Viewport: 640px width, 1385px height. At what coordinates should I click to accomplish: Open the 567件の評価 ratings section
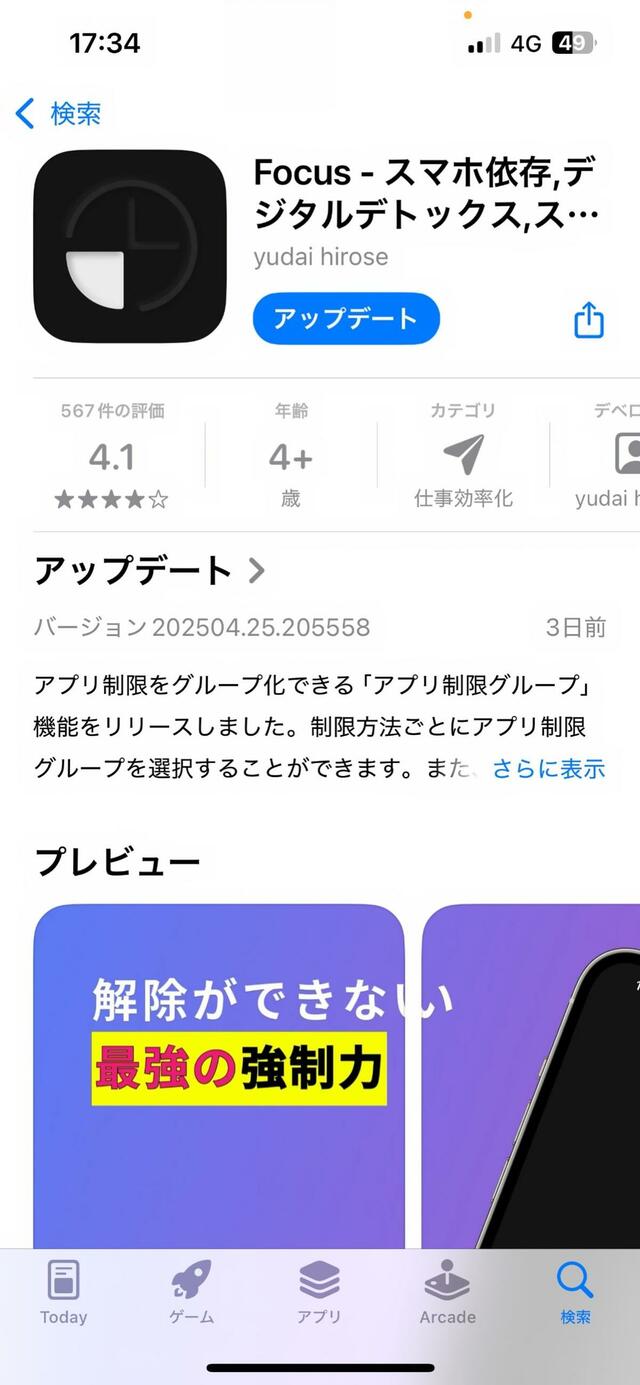[x=111, y=456]
